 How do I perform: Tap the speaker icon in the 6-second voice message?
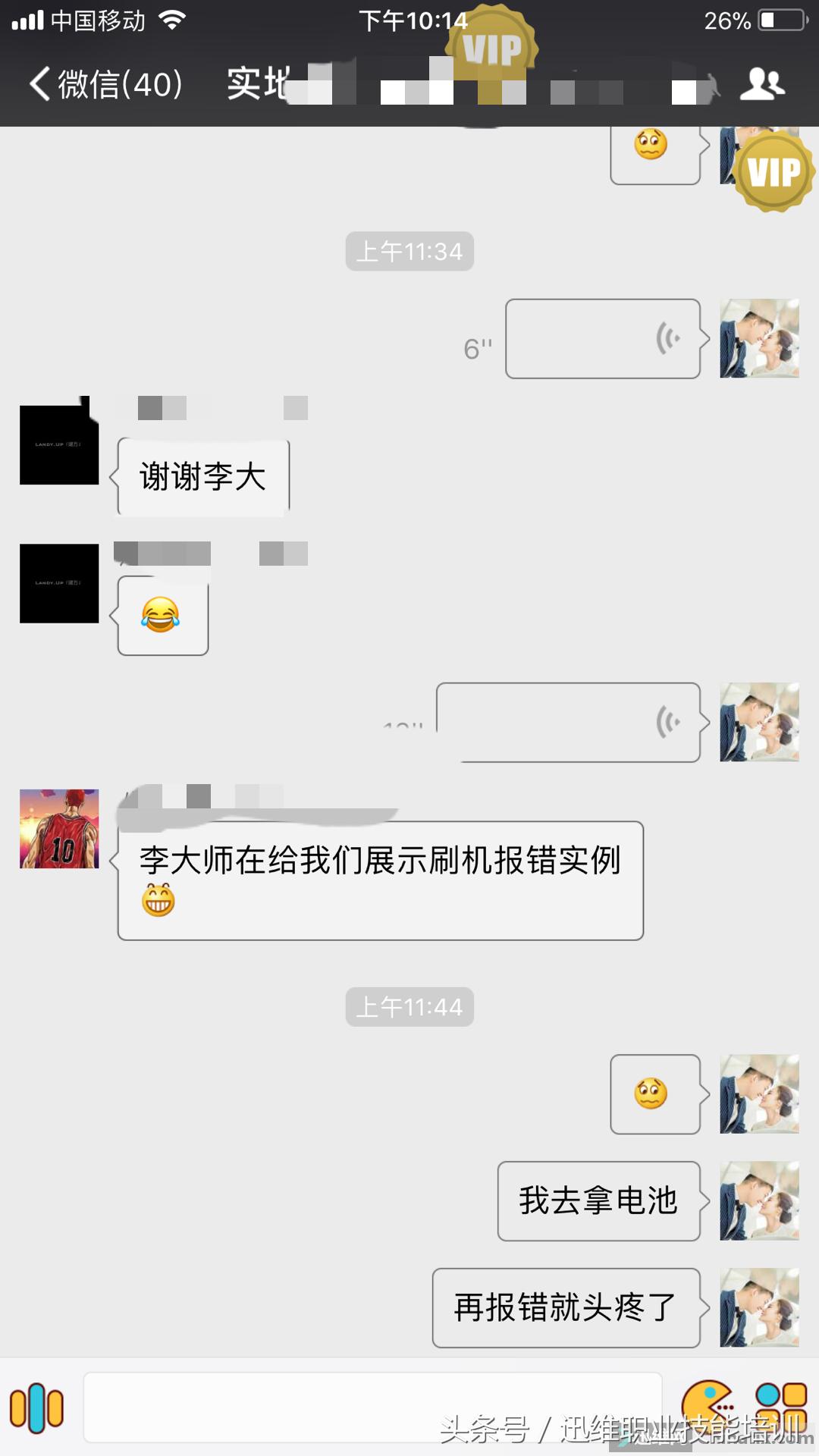pyautogui.click(x=666, y=339)
